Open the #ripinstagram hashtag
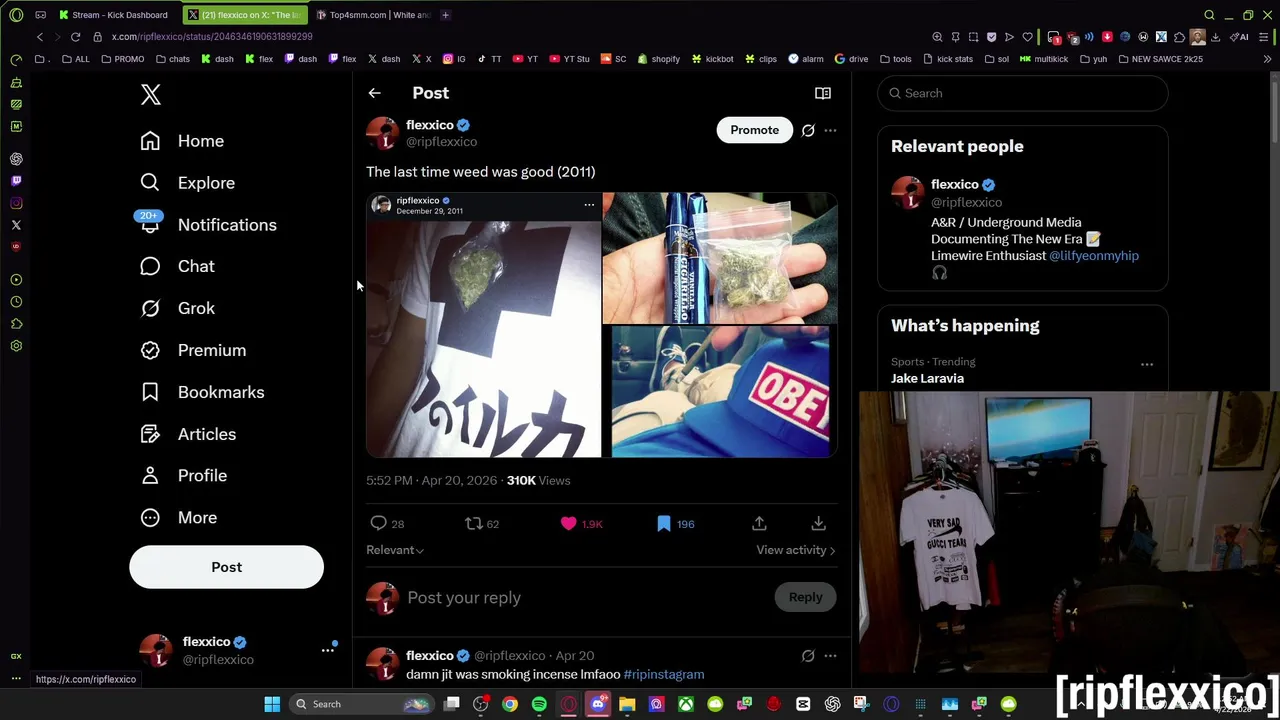Screen dimensions: 1280x720 [x=663, y=675]
